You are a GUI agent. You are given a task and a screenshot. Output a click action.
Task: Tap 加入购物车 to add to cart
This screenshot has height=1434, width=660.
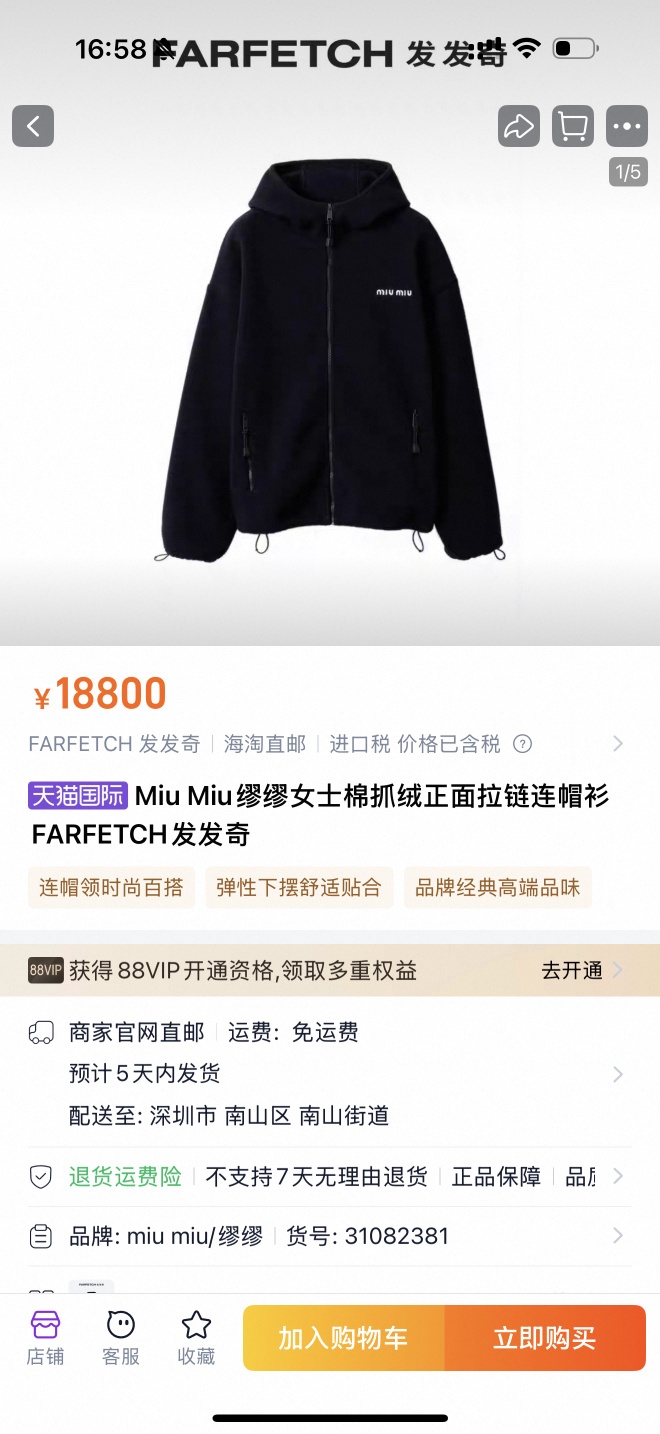tap(343, 1338)
